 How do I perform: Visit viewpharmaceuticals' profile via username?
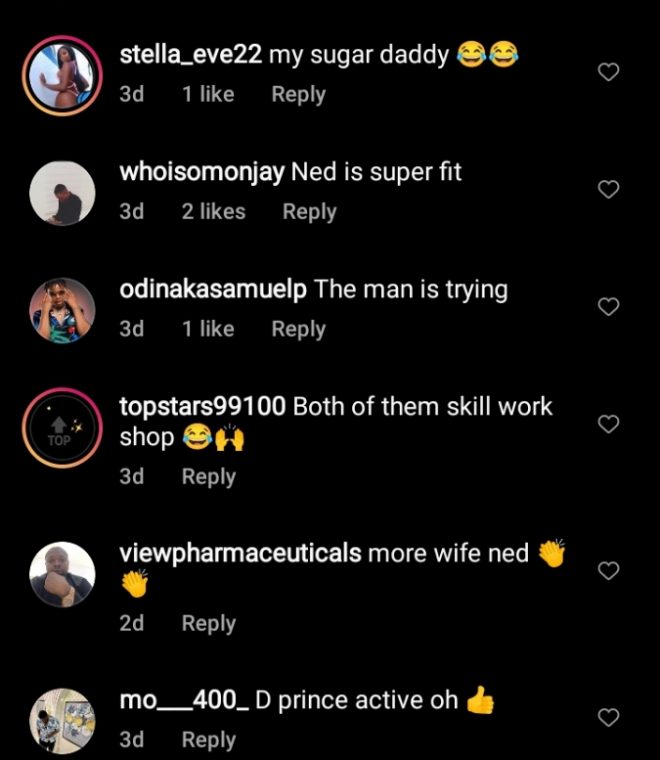[240, 553]
